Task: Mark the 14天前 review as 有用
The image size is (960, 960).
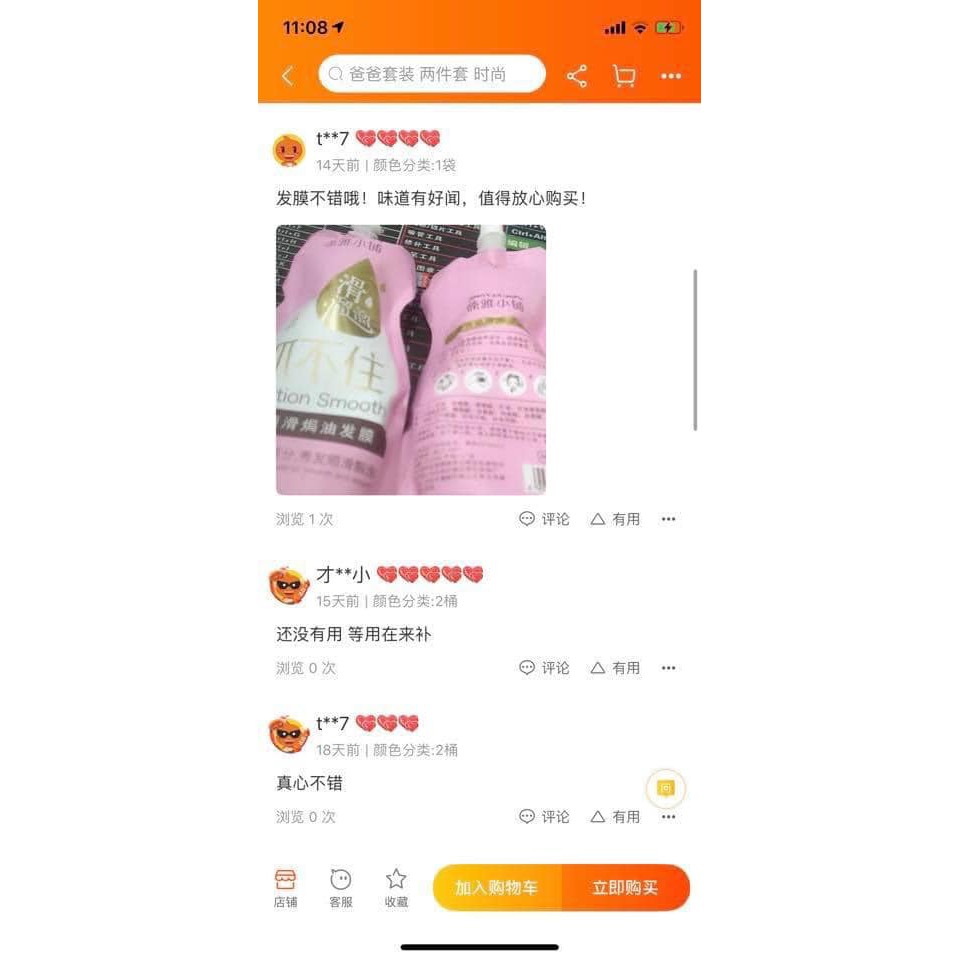Action: click(x=615, y=519)
